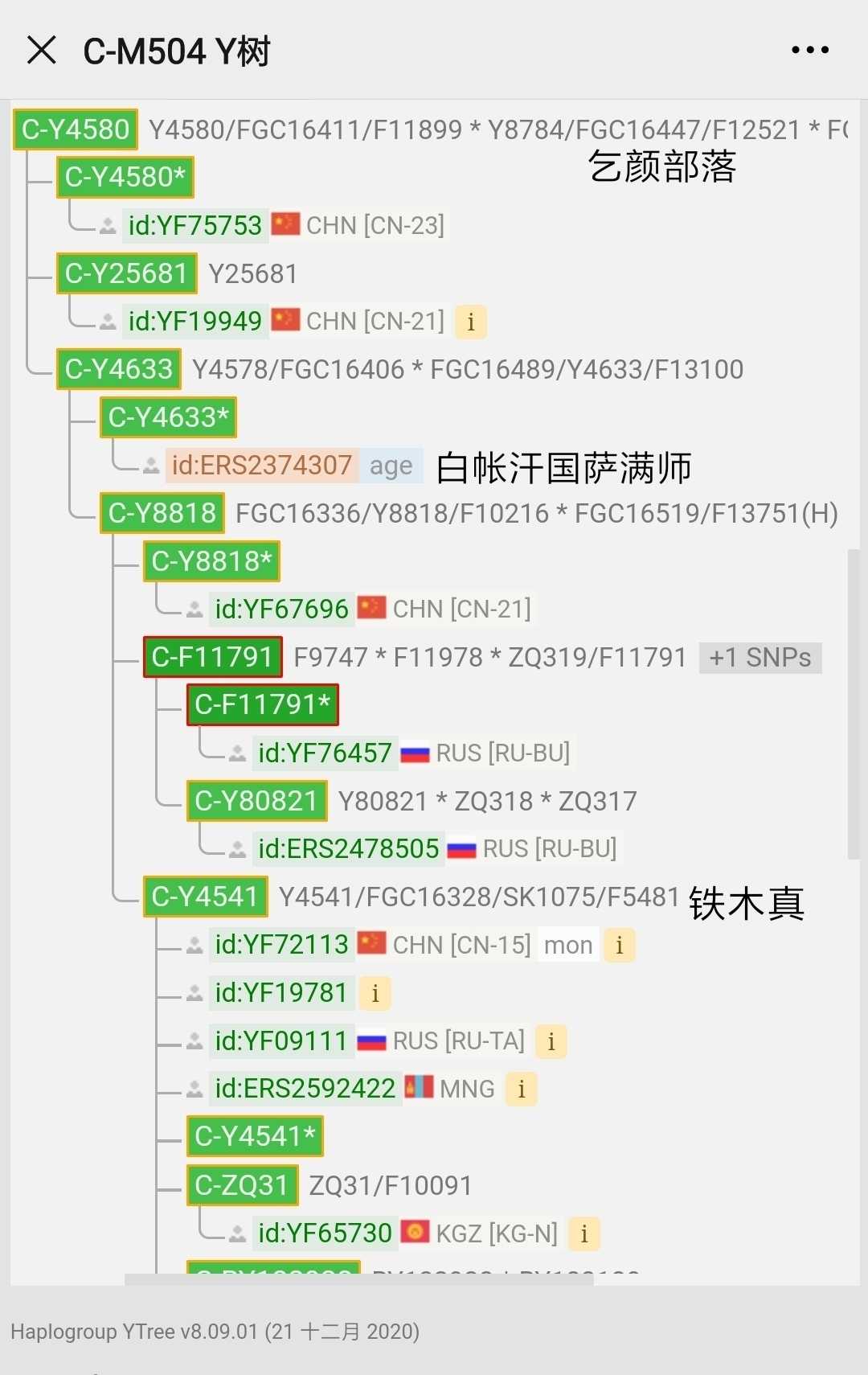This screenshot has width=868, height=1375.
Task: Open the C-Y80821 branch
Action: (x=256, y=801)
